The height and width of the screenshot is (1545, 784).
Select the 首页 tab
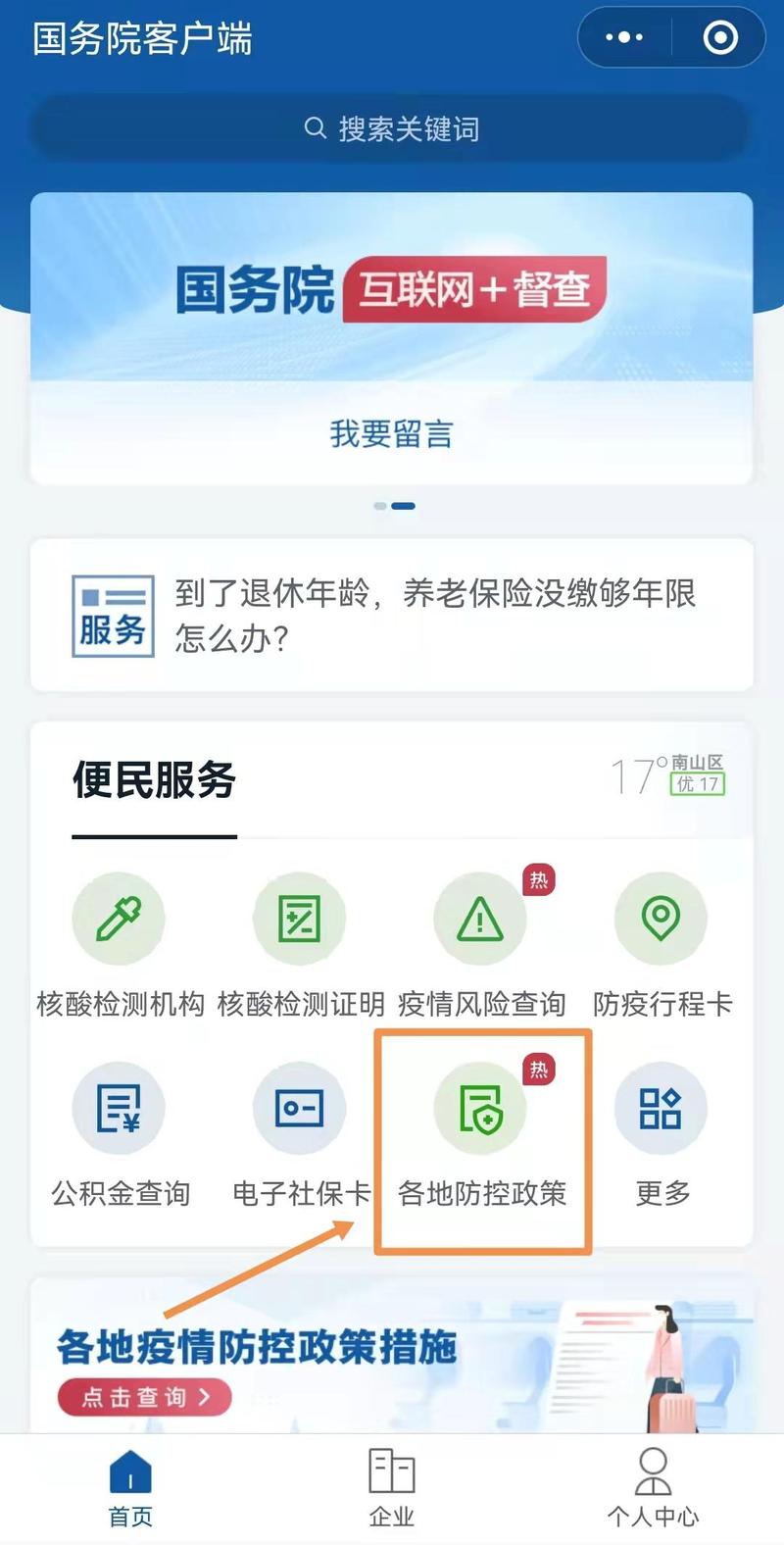click(x=130, y=1486)
